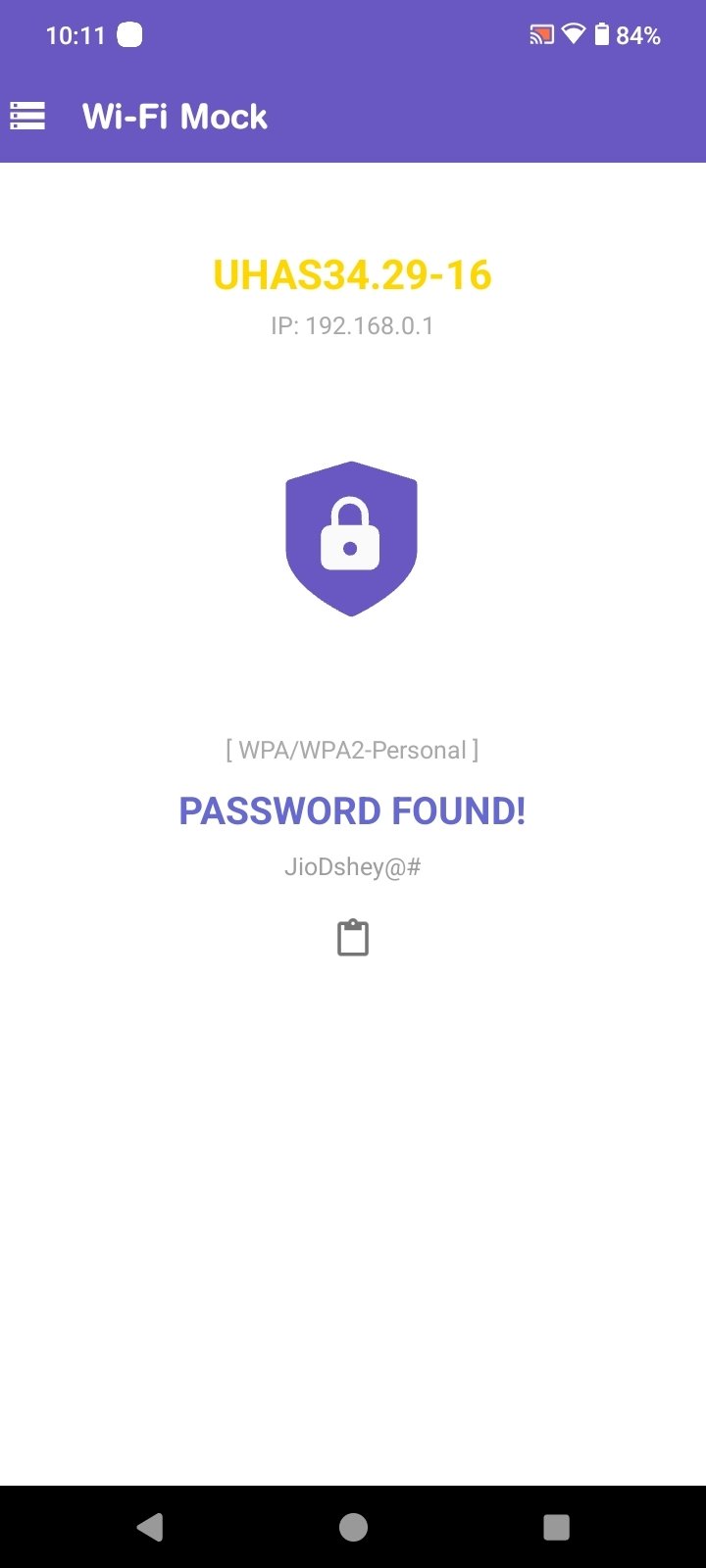Go to the home screen
The height and width of the screenshot is (1568, 706).
[353, 1527]
